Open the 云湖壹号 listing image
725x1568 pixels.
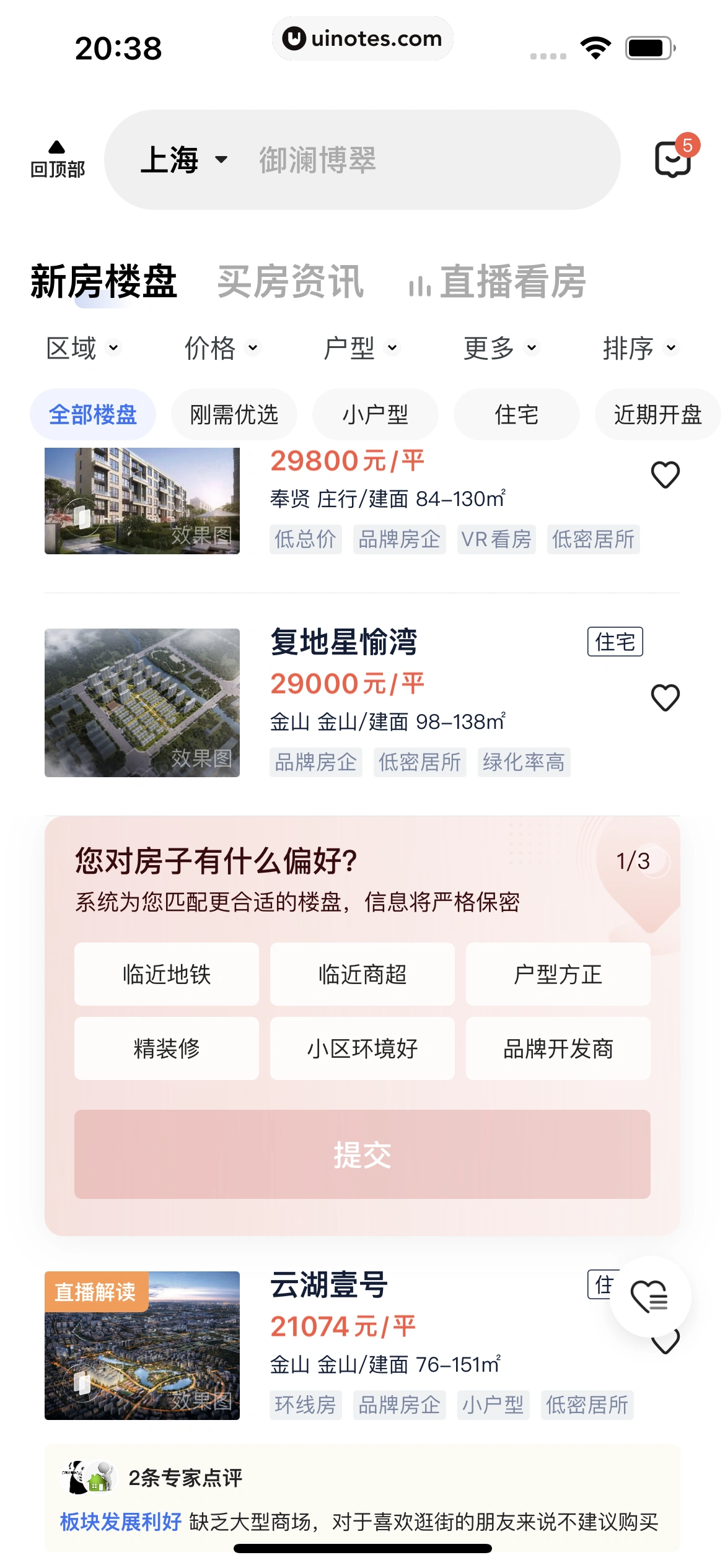(x=142, y=1346)
